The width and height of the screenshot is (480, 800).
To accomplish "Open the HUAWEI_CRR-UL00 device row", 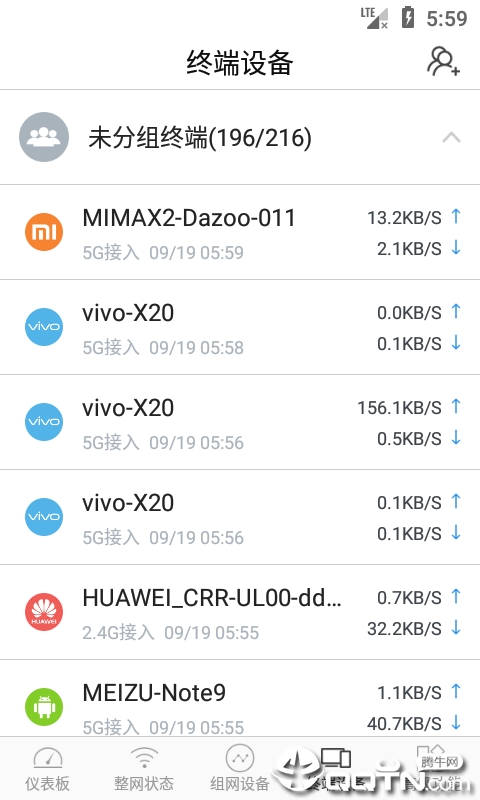I will pos(240,612).
